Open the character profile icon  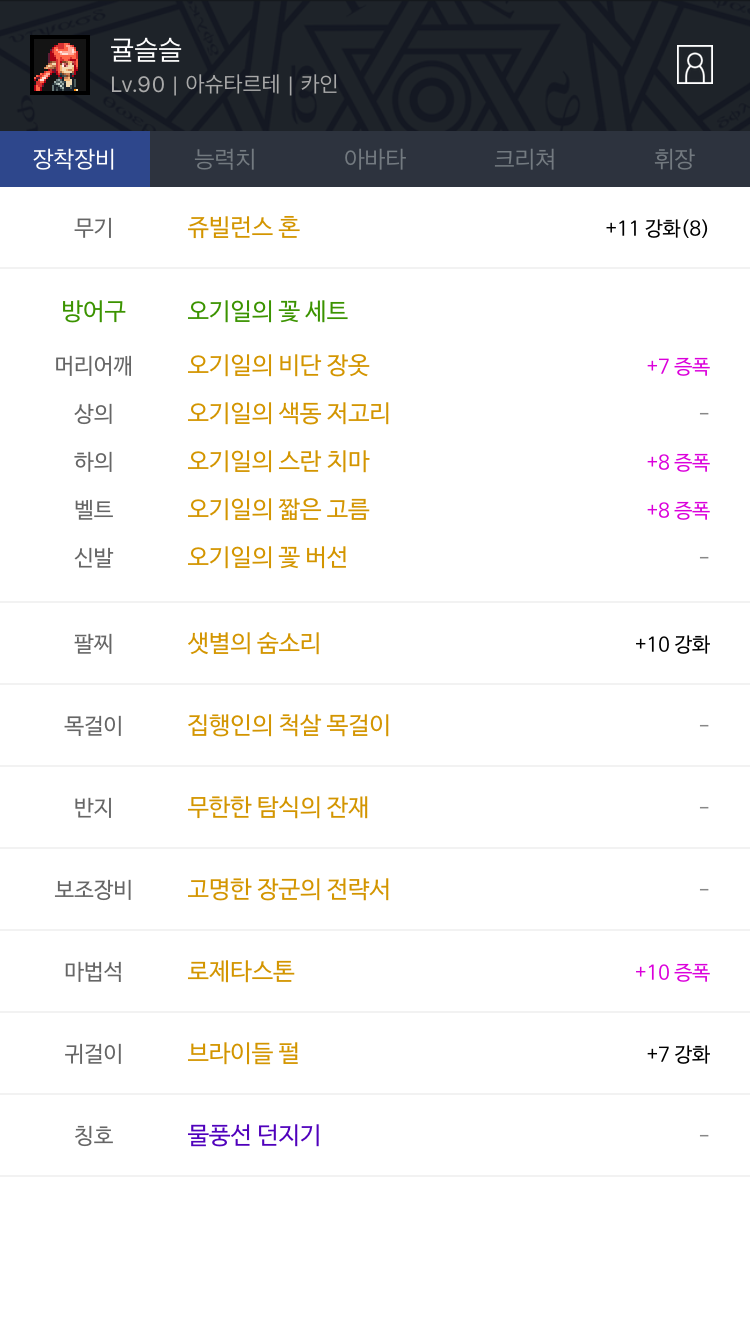694,64
